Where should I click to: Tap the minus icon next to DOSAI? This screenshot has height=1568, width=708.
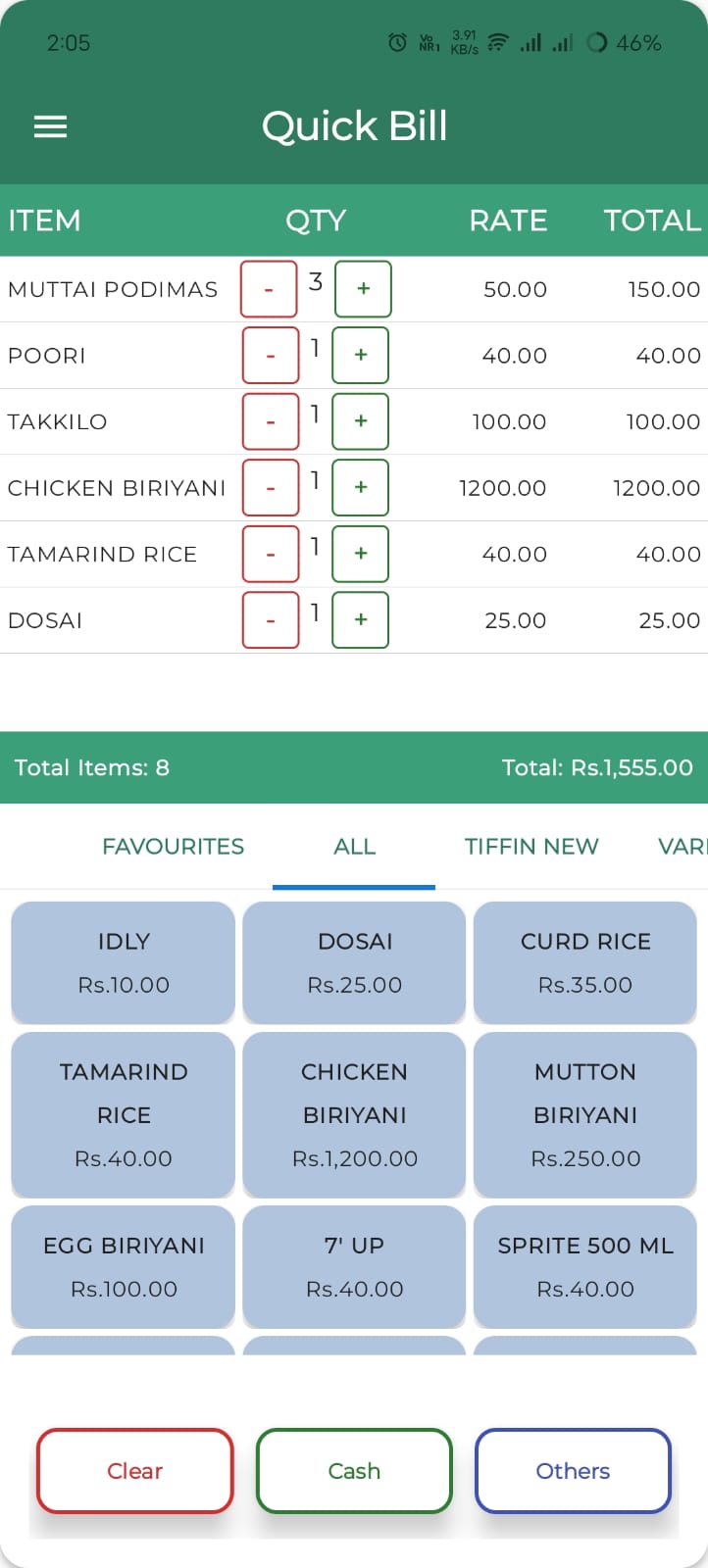click(x=271, y=619)
